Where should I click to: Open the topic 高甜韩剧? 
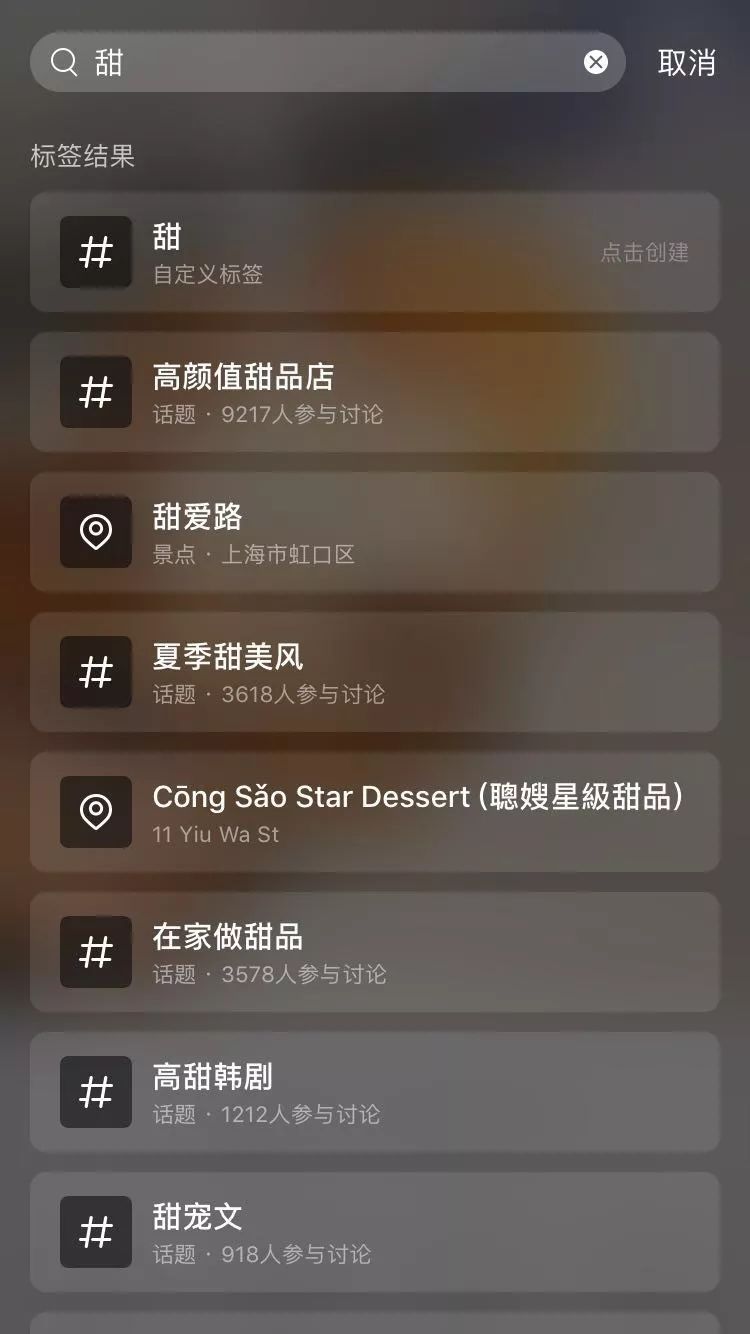pos(375,1092)
